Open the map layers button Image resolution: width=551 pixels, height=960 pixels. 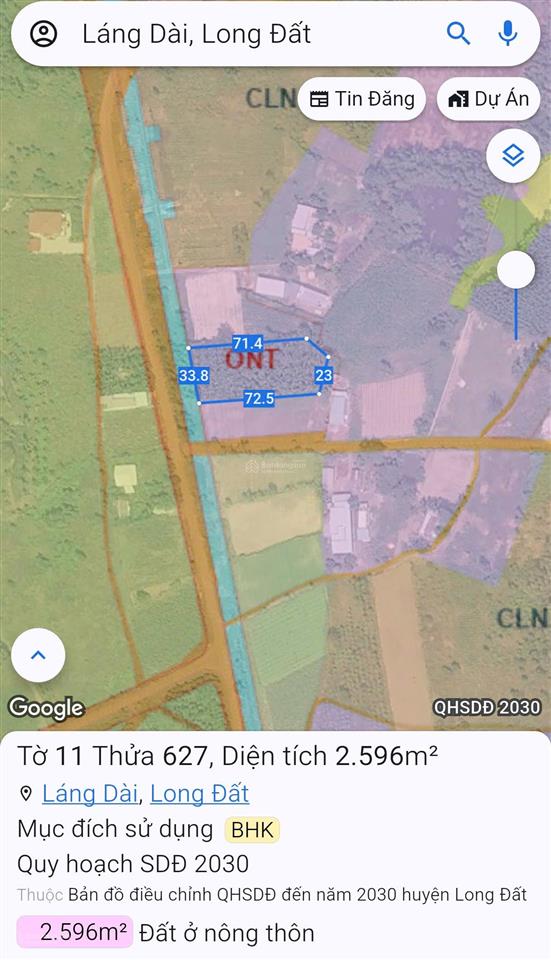513,156
